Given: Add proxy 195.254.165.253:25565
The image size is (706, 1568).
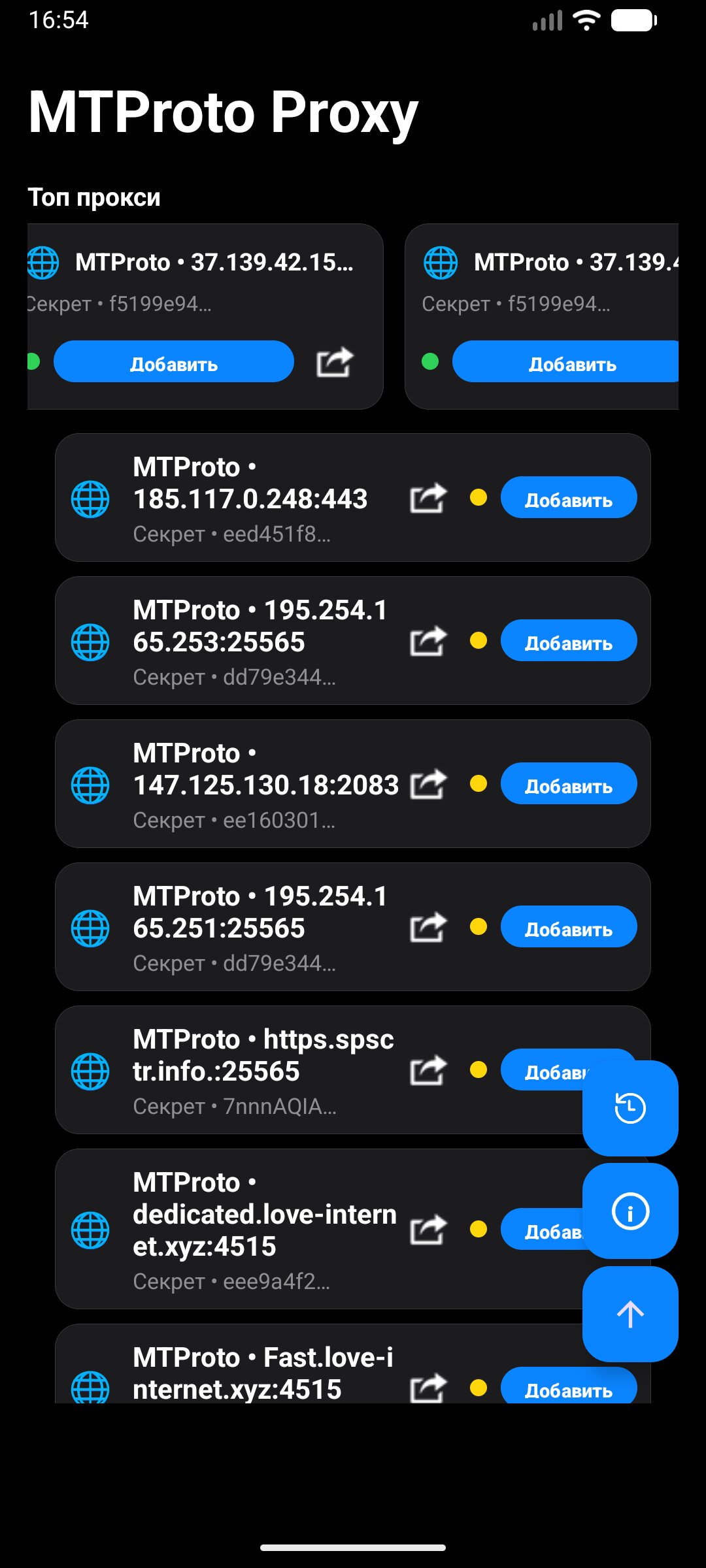Looking at the screenshot, I should coord(569,641).
